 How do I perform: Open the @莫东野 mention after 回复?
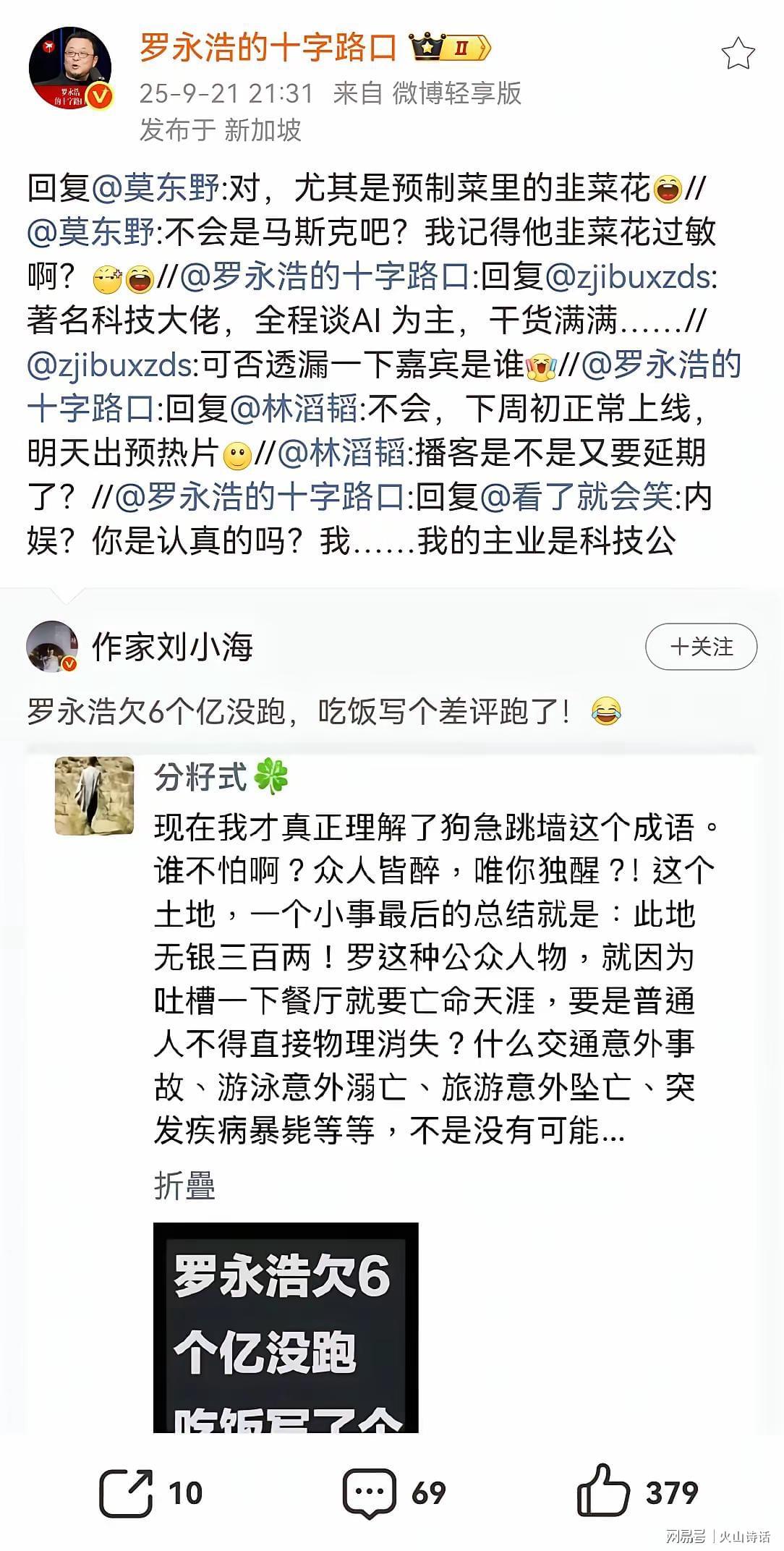(155, 189)
